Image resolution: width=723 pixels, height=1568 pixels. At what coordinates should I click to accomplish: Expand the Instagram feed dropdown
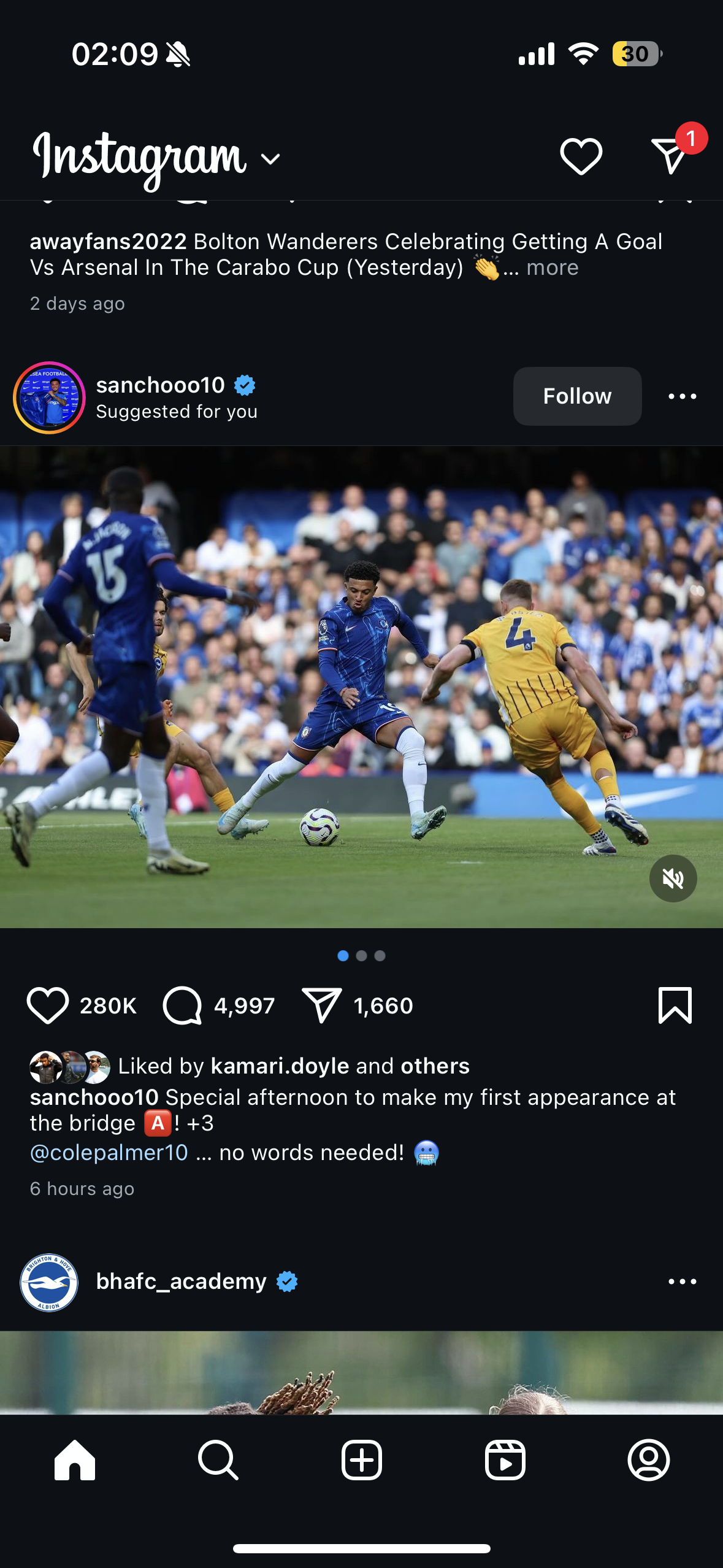[270, 159]
